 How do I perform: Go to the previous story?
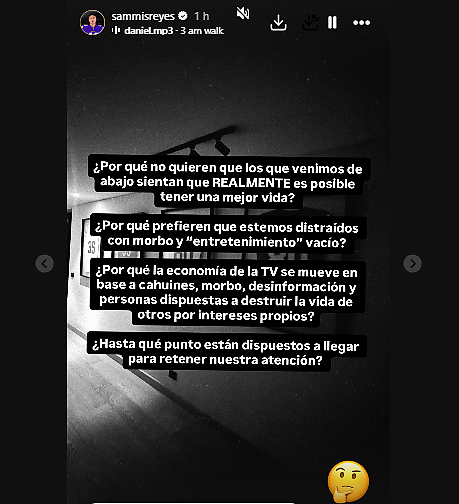[45, 264]
